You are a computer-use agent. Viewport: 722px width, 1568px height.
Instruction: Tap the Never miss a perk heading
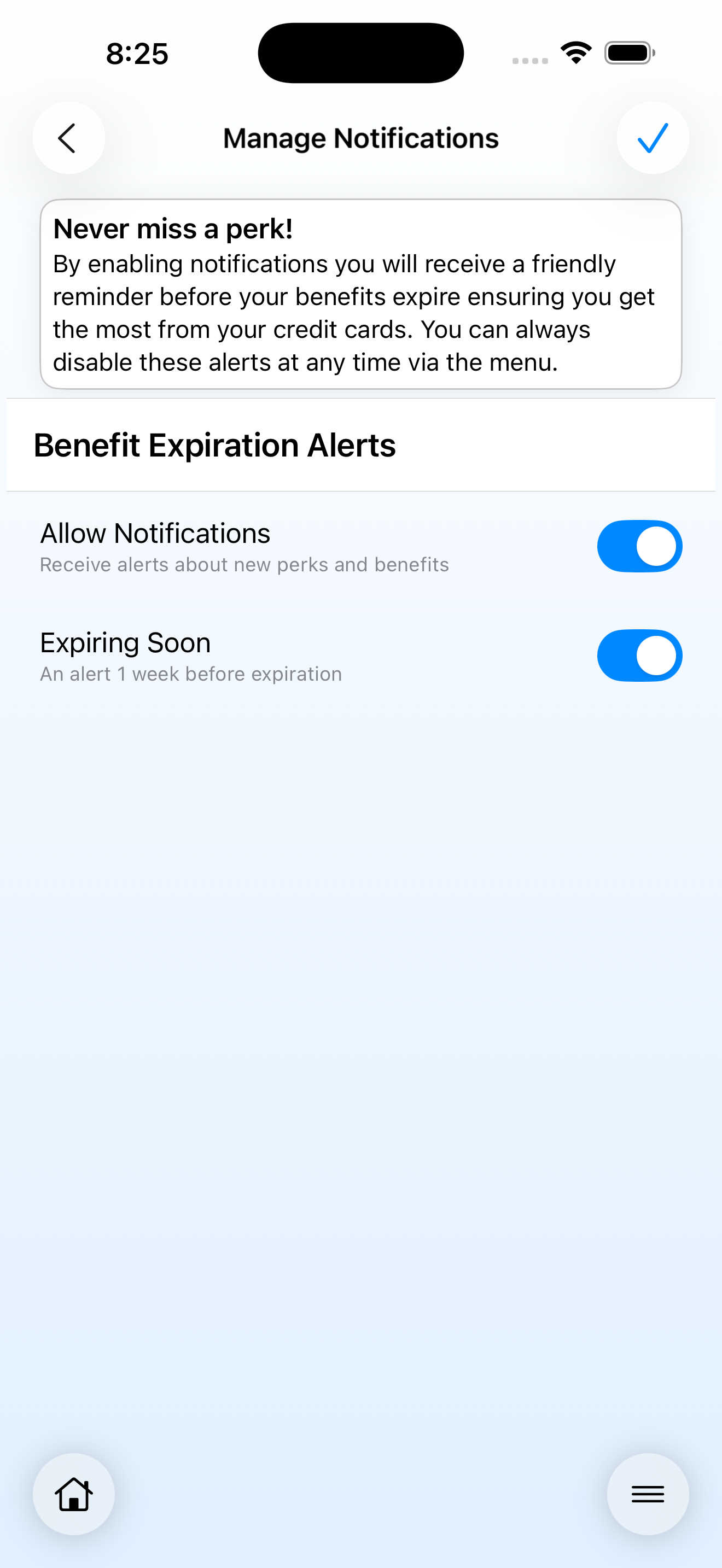point(173,229)
